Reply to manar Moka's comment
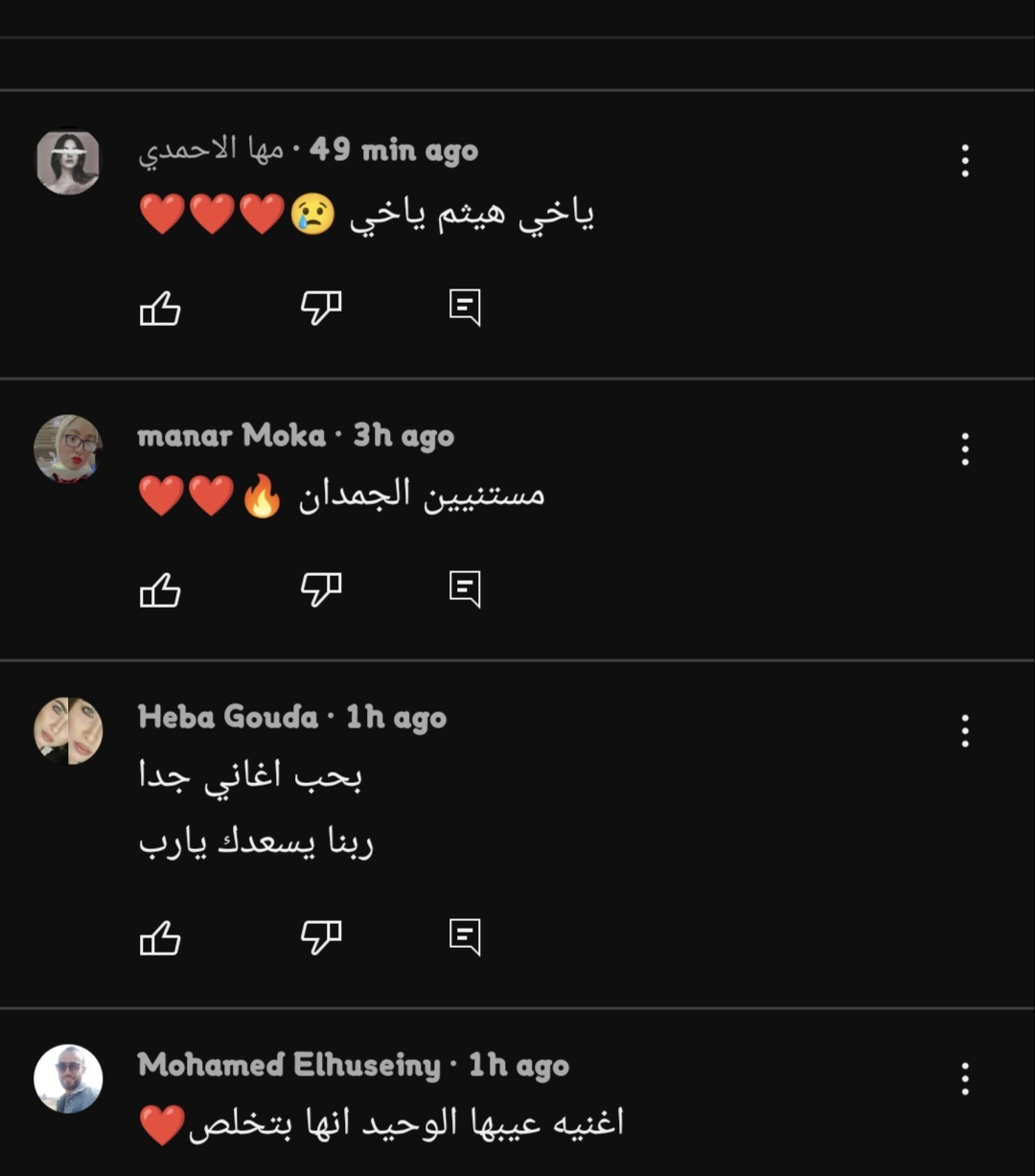Screen dimensions: 1035x1176 [465, 589]
